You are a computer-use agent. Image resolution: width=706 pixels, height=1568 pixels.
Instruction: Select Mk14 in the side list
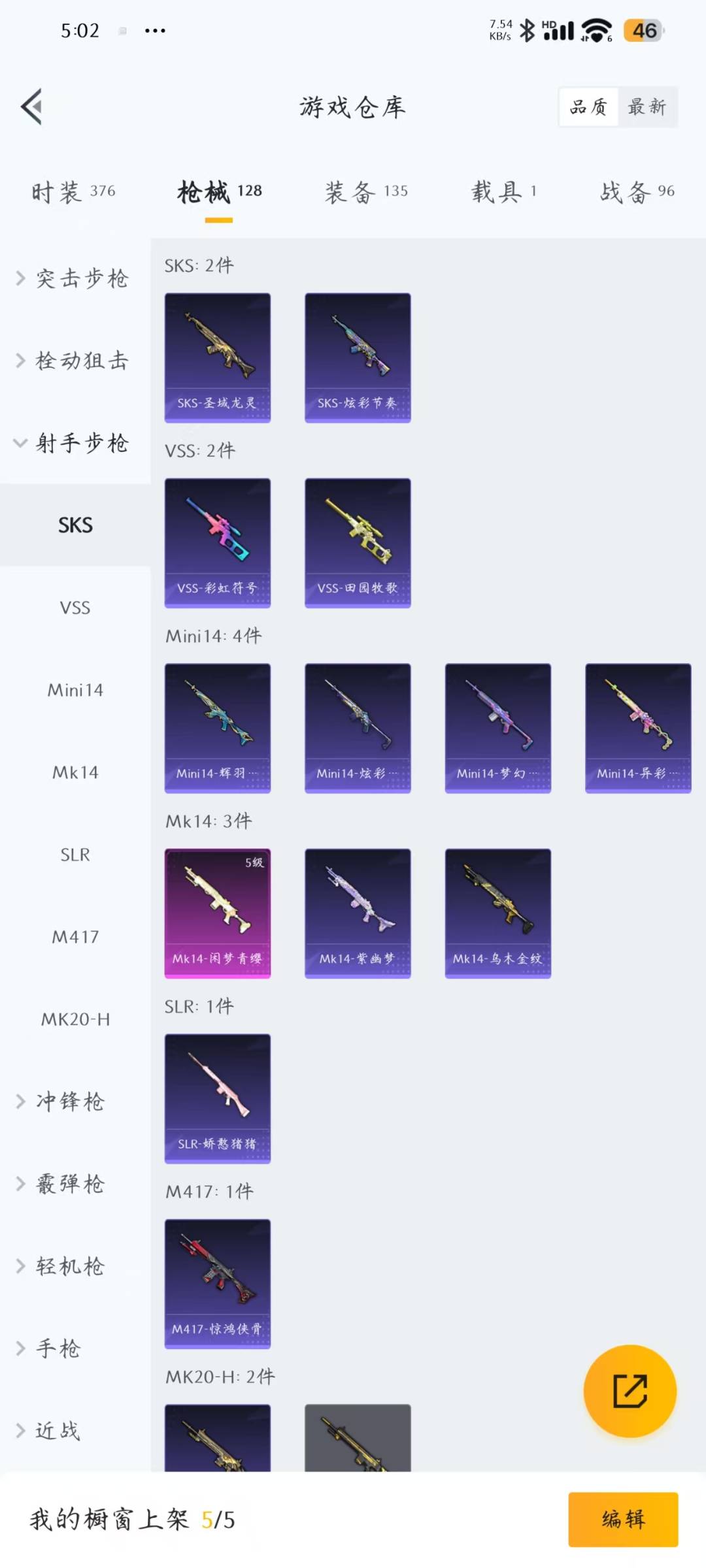coord(75,772)
